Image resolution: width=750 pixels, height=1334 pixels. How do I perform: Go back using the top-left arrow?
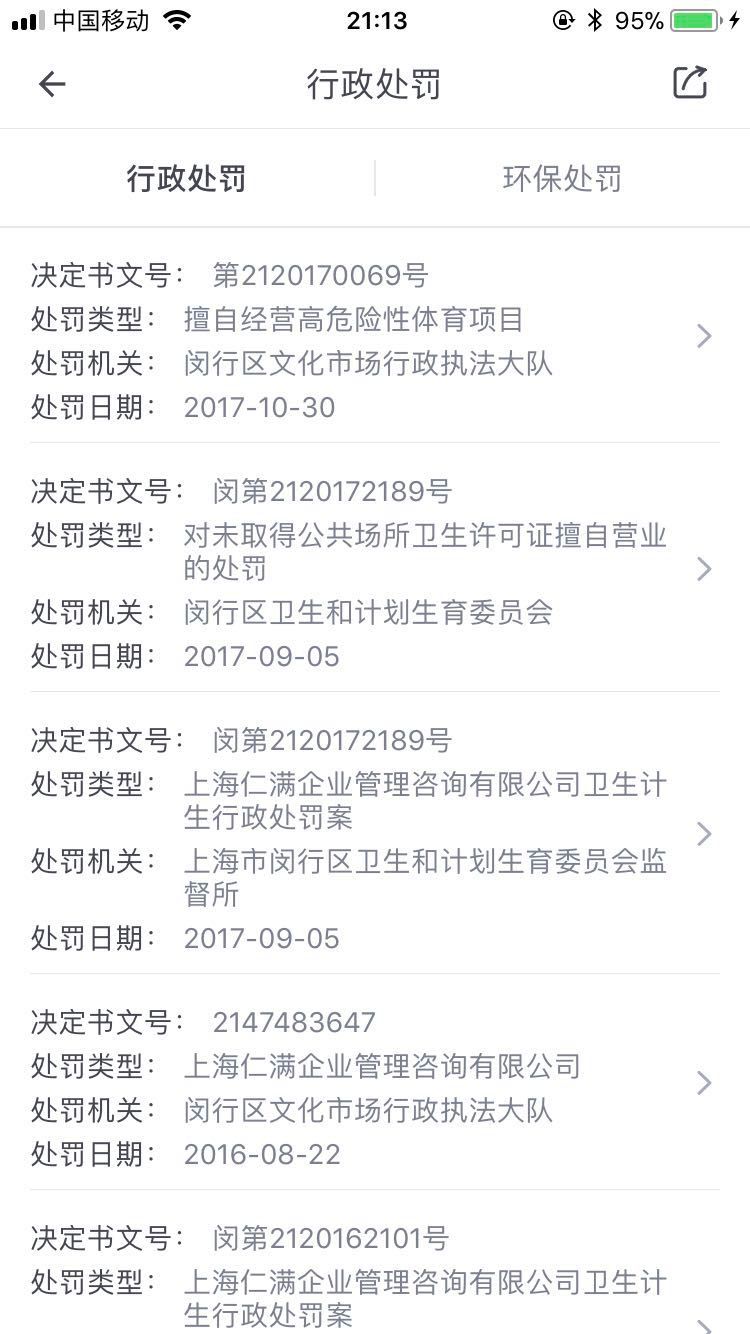[52, 84]
